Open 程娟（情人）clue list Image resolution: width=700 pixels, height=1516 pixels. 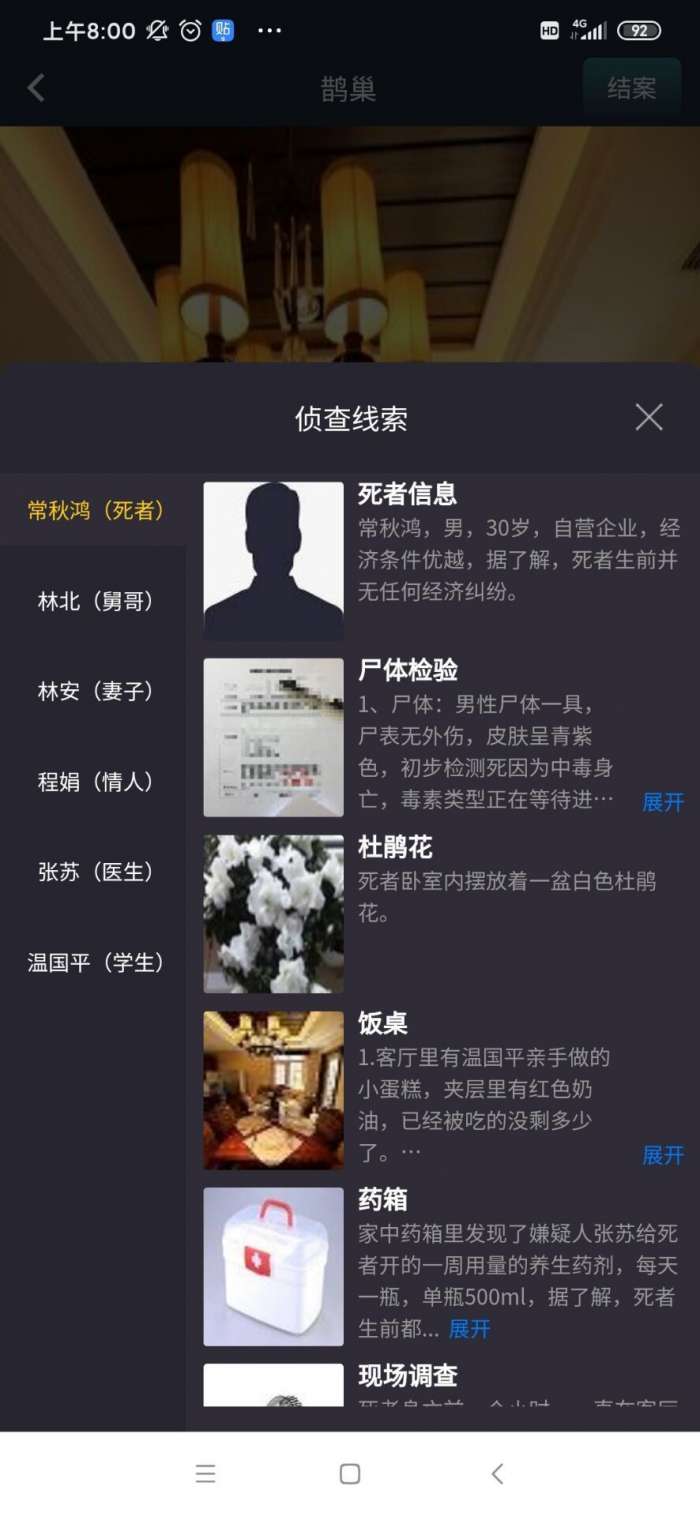pyautogui.click(x=96, y=782)
